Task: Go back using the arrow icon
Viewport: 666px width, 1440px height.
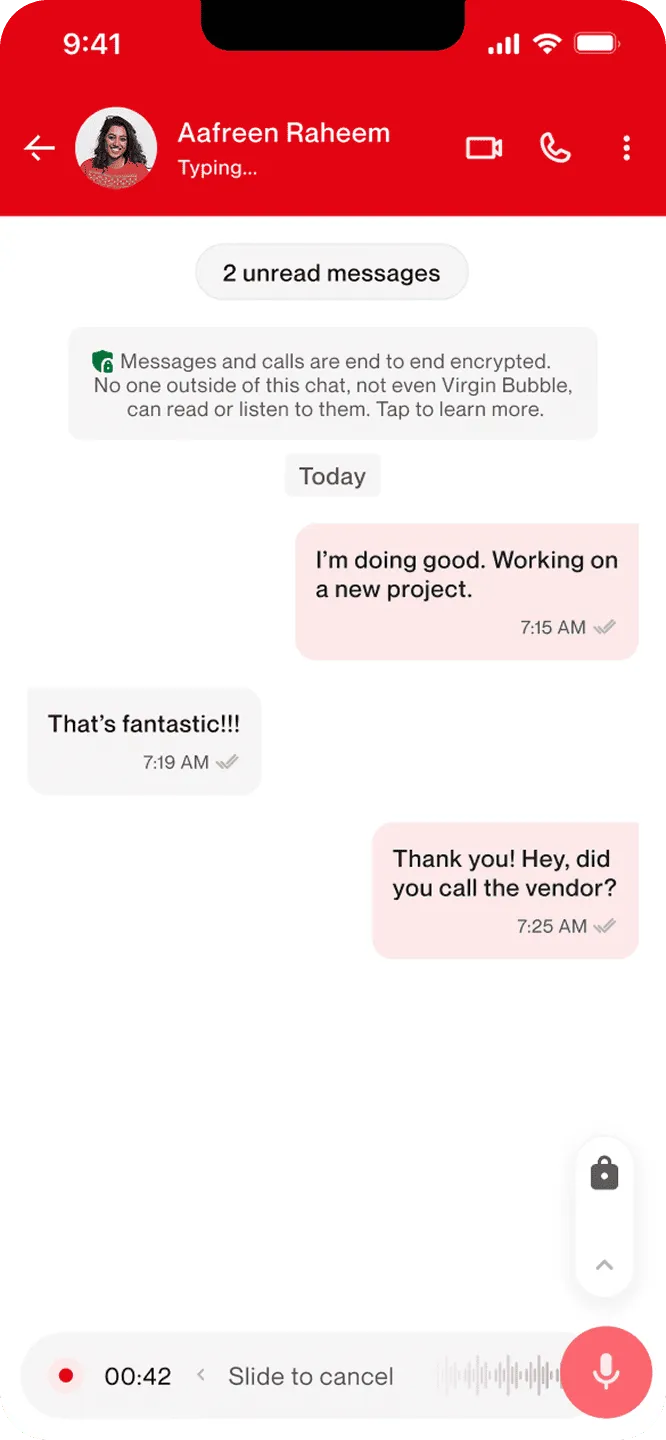Action: tap(40, 149)
